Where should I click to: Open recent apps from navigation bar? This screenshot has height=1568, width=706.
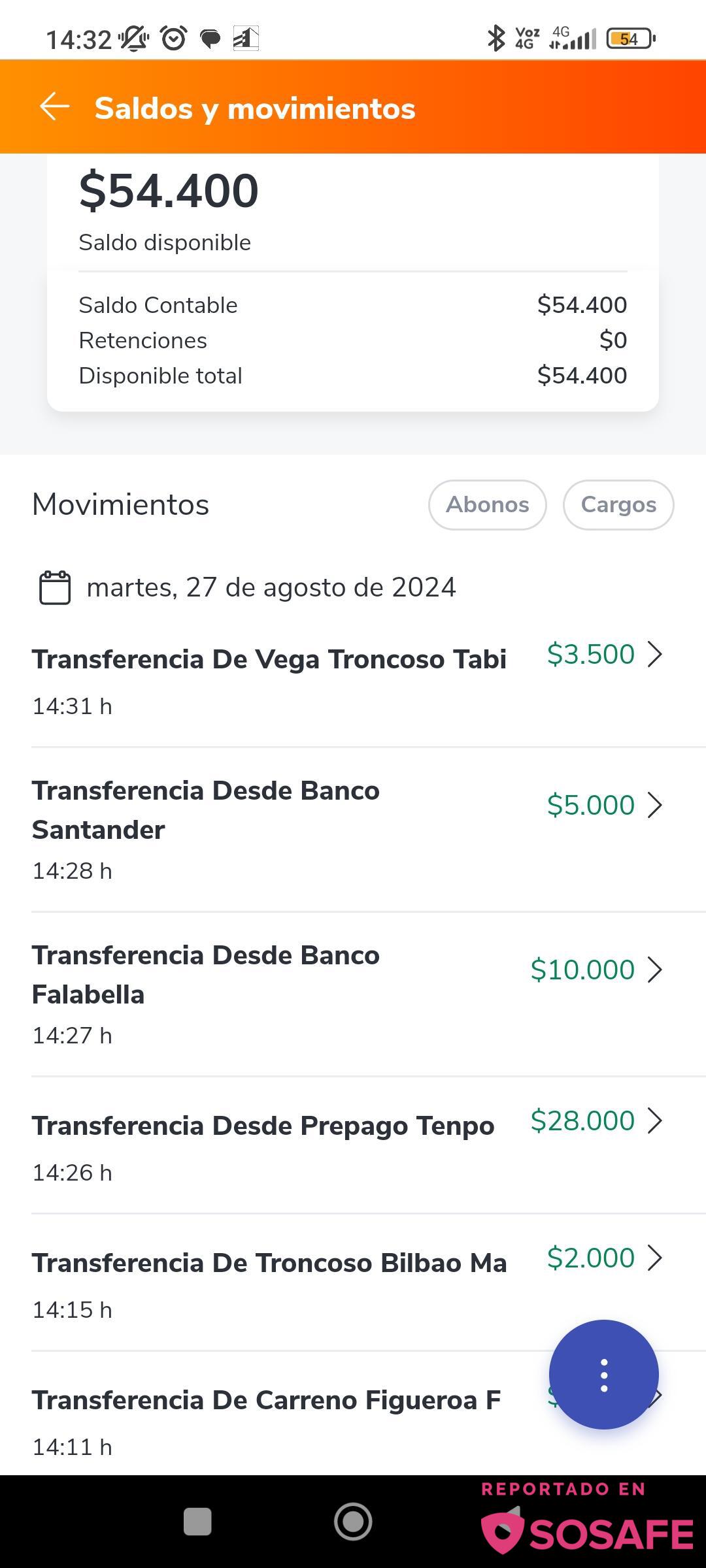pos(197,1522)
